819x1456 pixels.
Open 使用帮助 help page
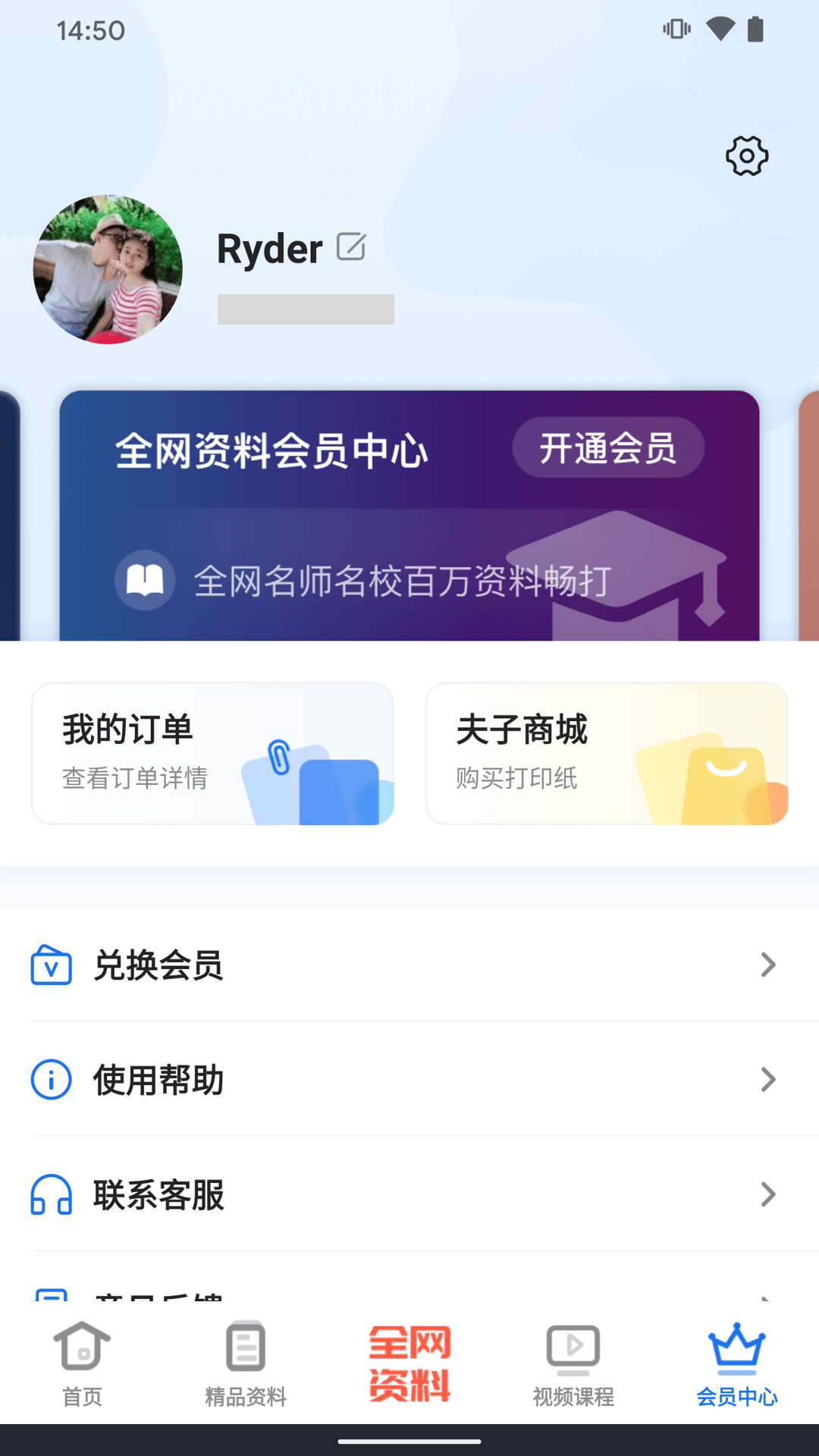[x=409, y=1079]
